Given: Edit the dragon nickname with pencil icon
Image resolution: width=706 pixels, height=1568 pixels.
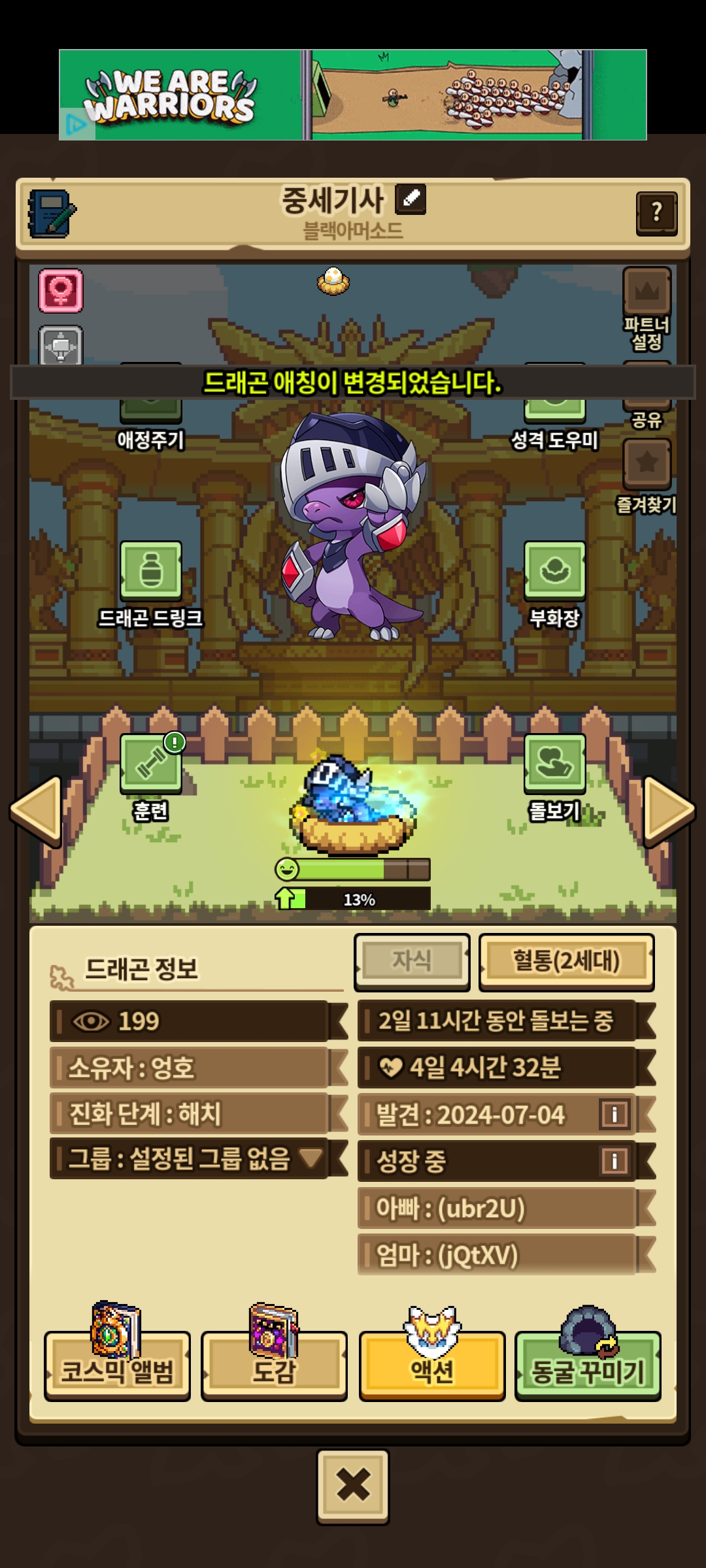Looking at the screenshot, I should click(411, 199).
